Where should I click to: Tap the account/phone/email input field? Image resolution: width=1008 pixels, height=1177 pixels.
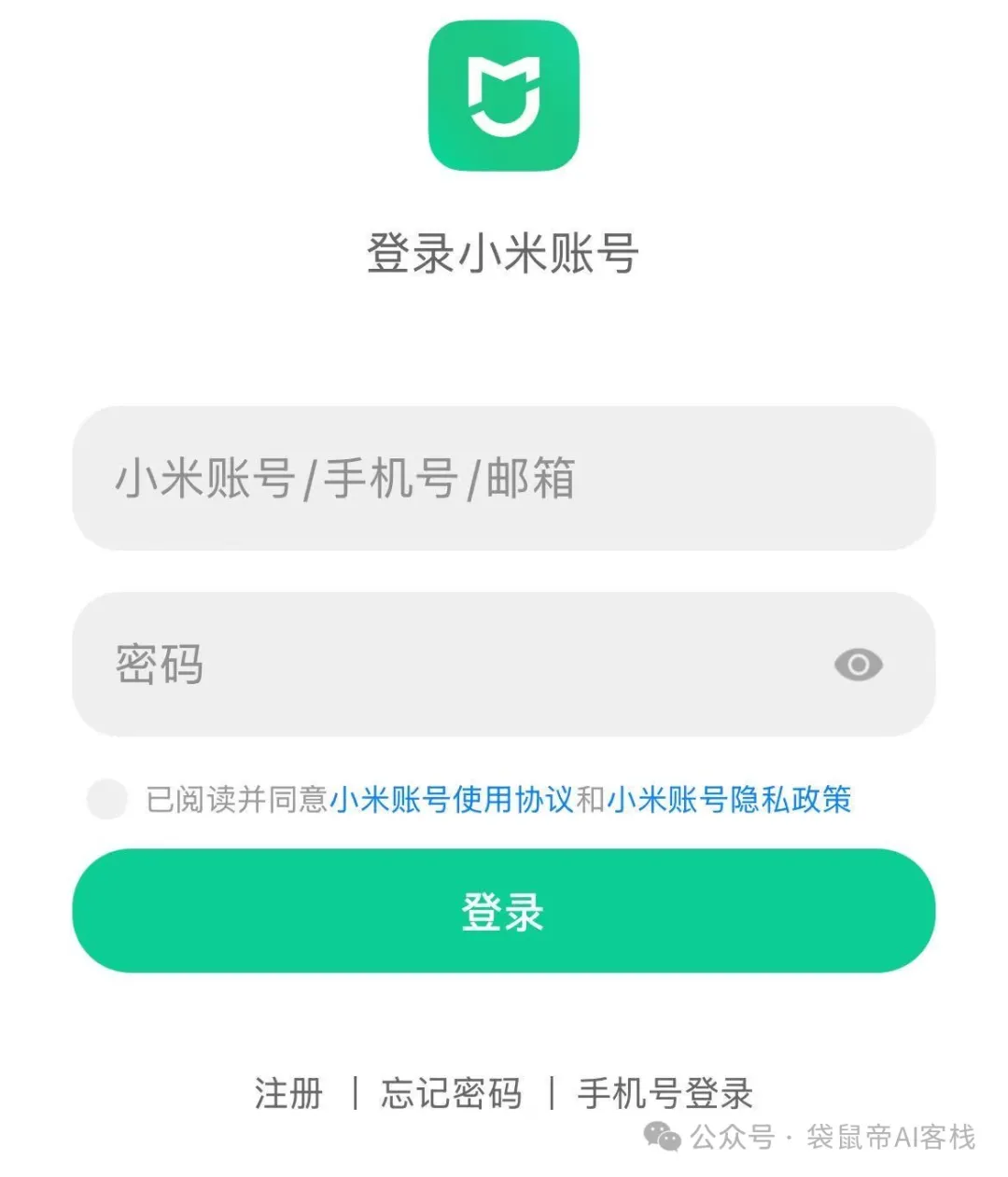coord(504,478)
